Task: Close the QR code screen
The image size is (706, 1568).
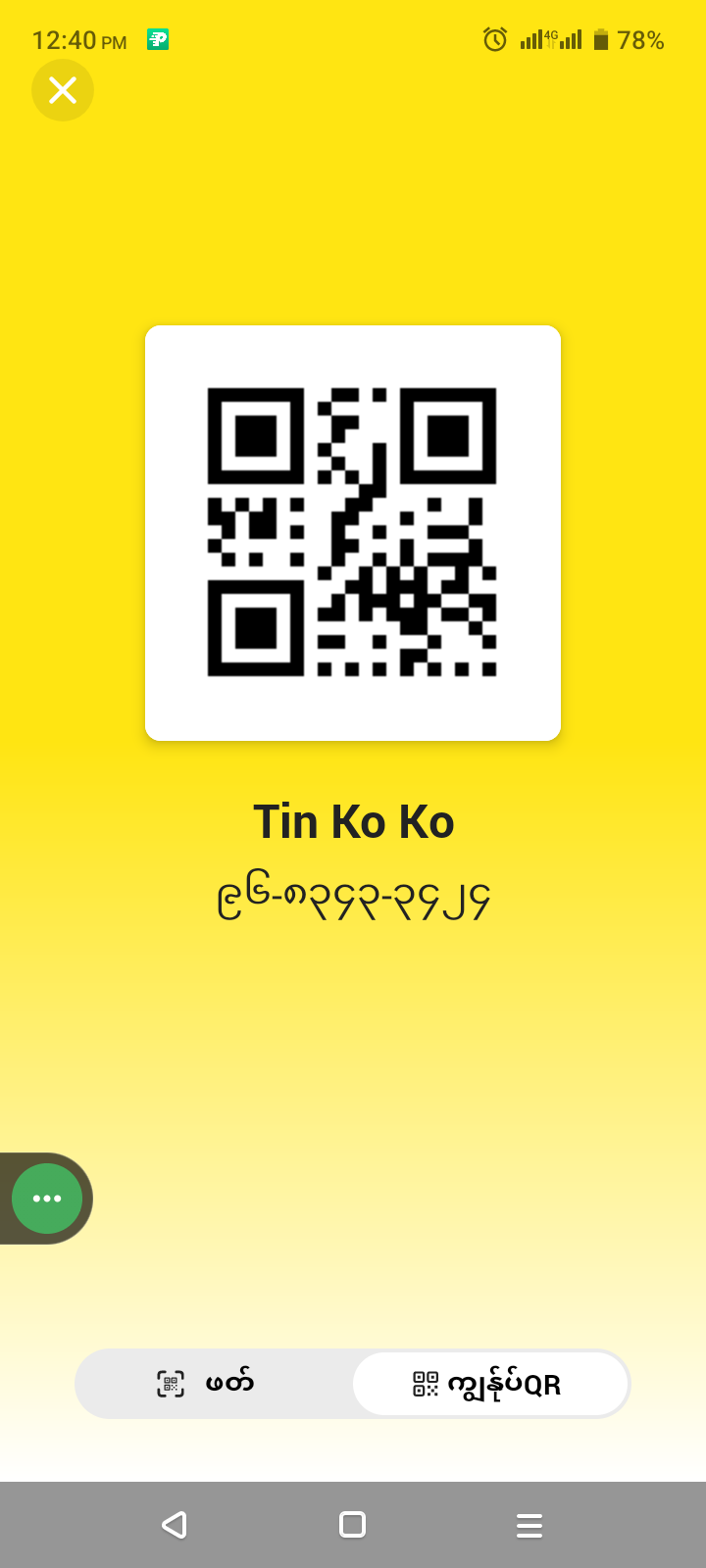Action: click(x=63, y=90)
